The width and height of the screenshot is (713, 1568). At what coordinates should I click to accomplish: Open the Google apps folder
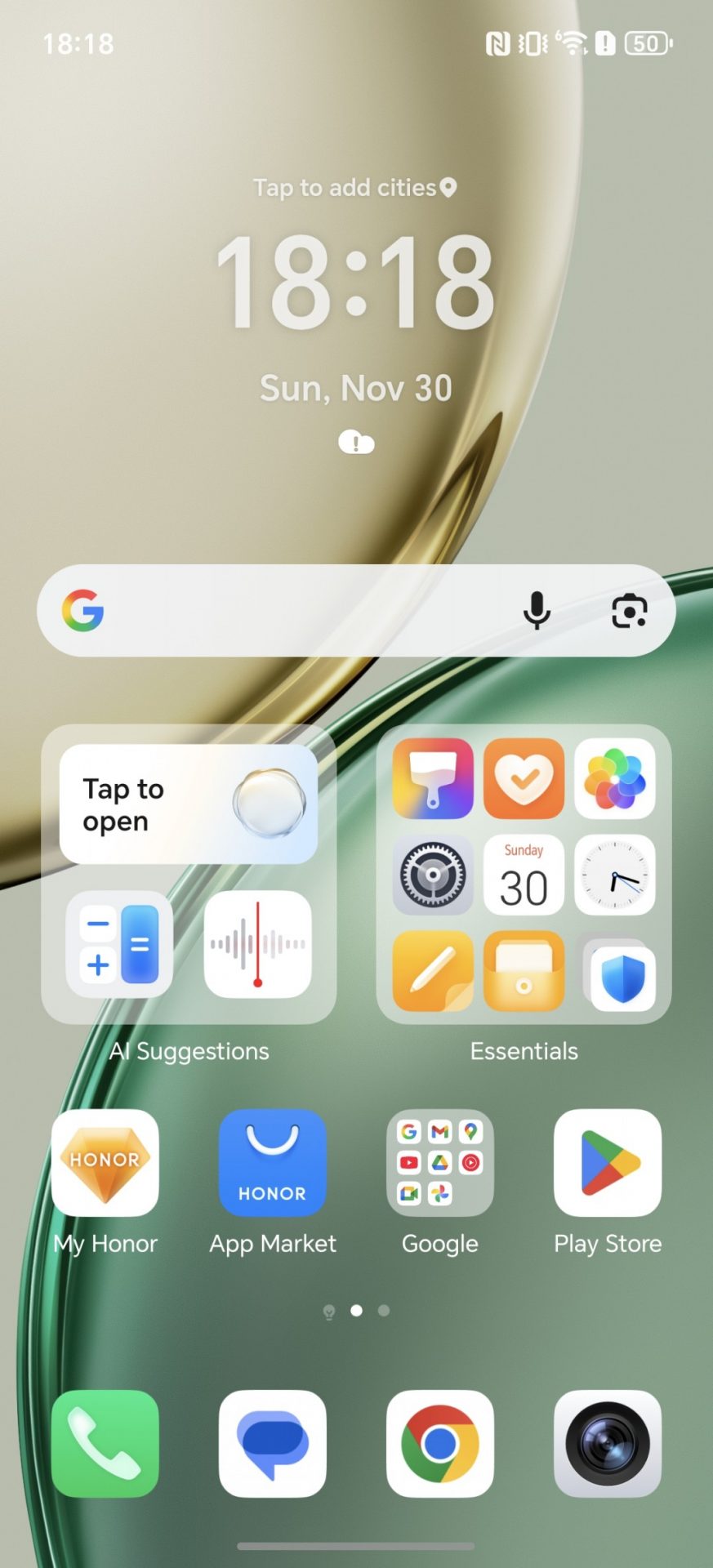pos(440,1163)
